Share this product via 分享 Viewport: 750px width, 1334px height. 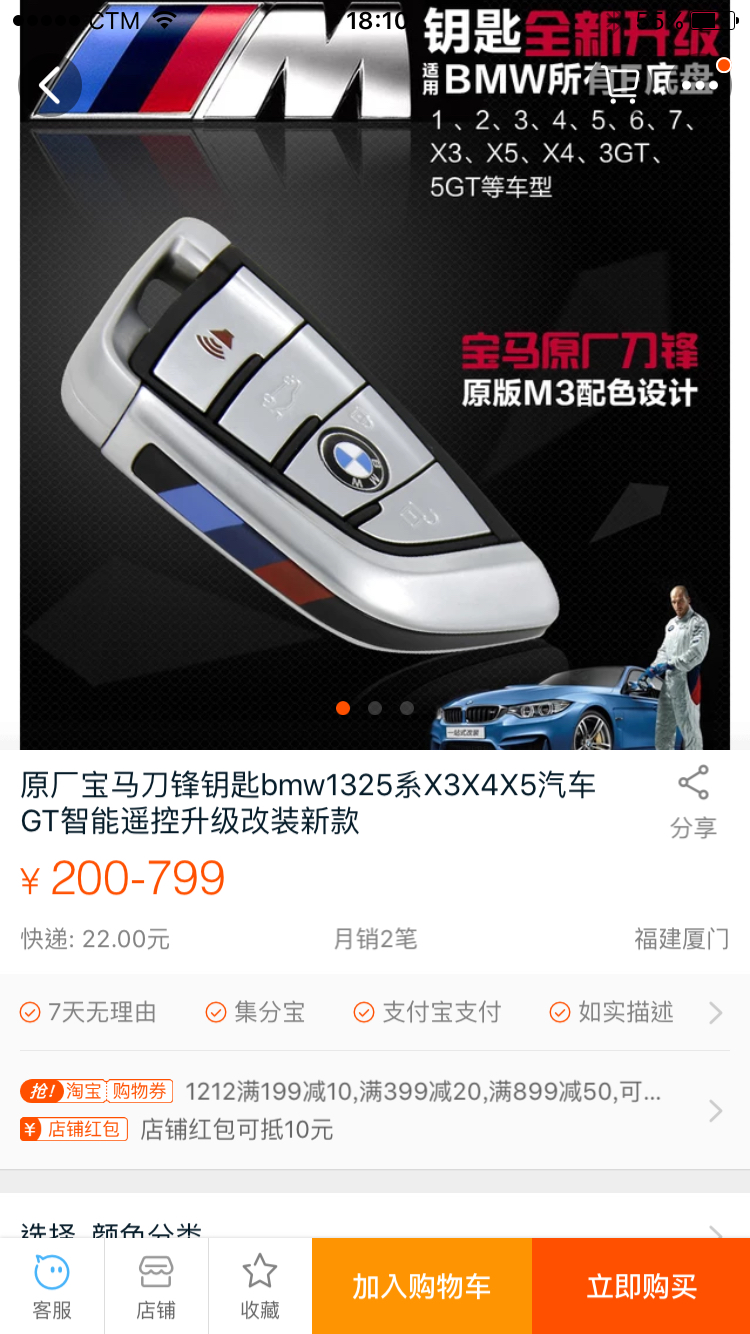click(693, 802)
